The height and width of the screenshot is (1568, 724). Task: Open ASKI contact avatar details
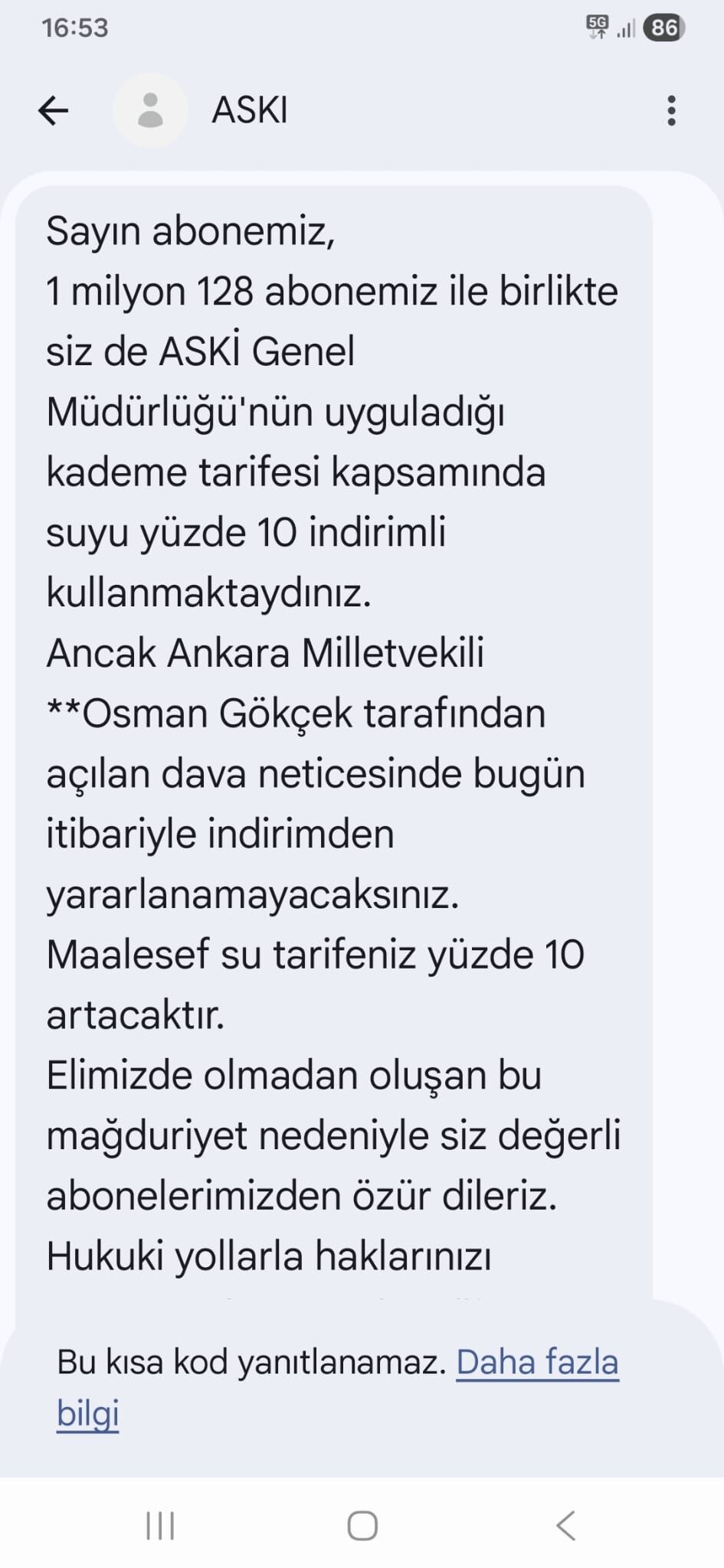(x=150, y=110)
